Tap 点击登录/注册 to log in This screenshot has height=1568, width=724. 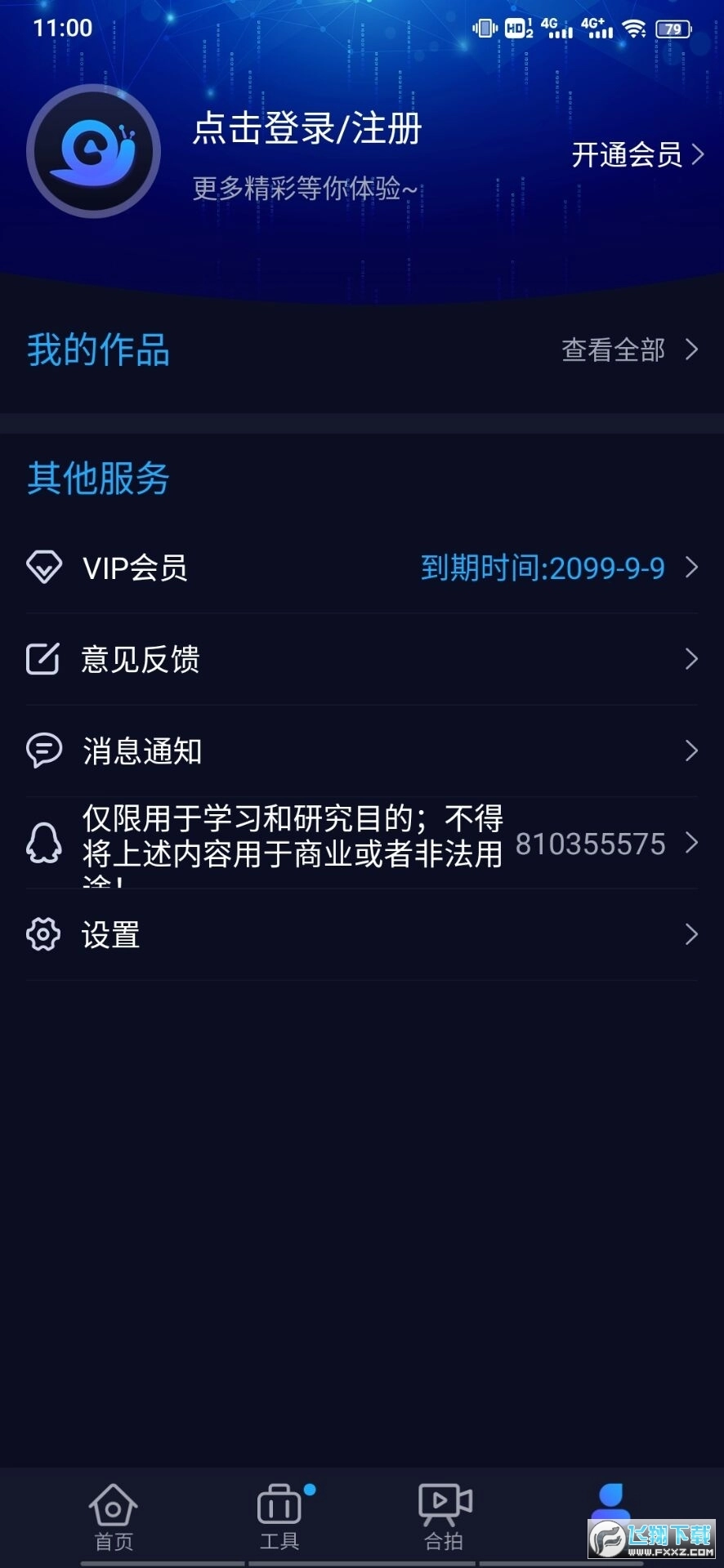tap(306, 128)
